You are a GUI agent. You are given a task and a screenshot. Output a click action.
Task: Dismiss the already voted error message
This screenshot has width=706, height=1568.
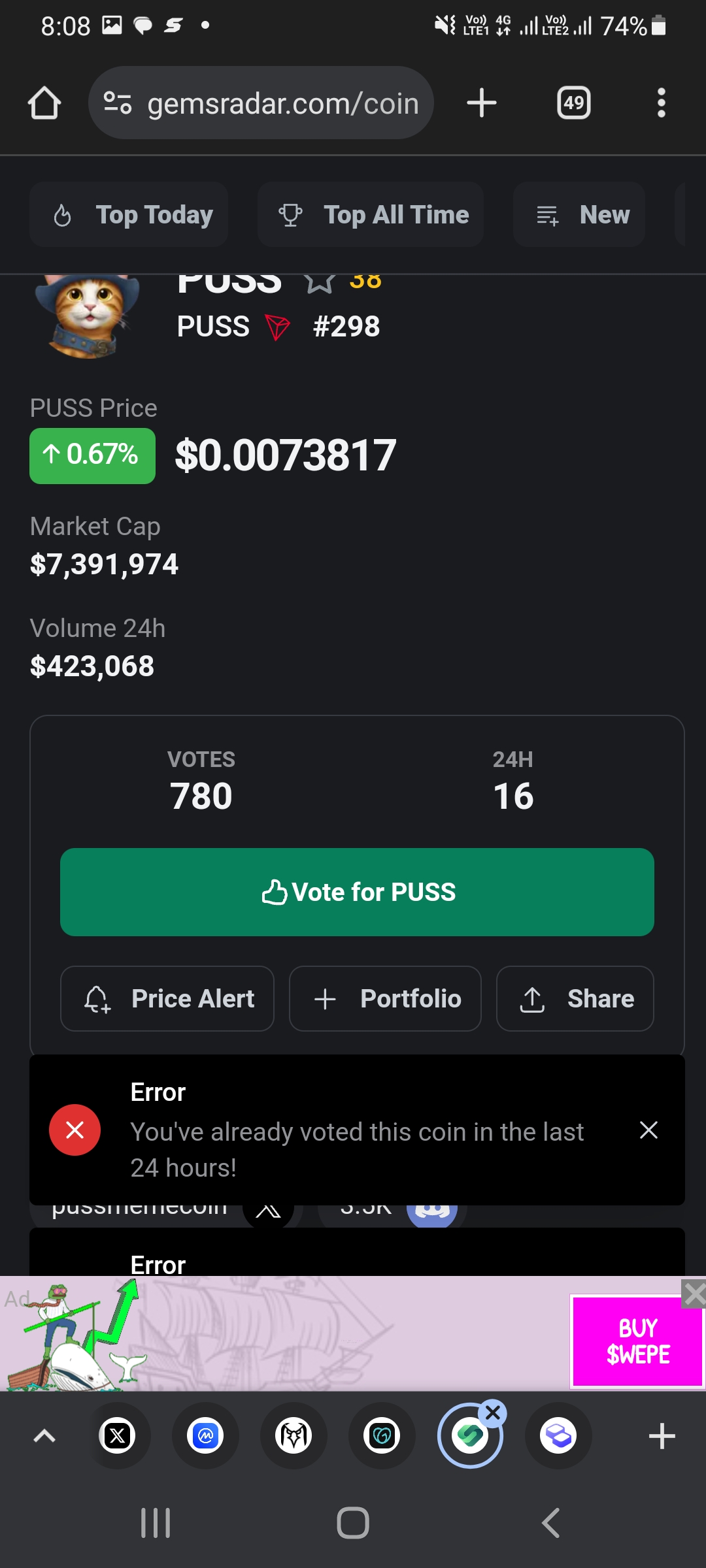(648, 1130)
